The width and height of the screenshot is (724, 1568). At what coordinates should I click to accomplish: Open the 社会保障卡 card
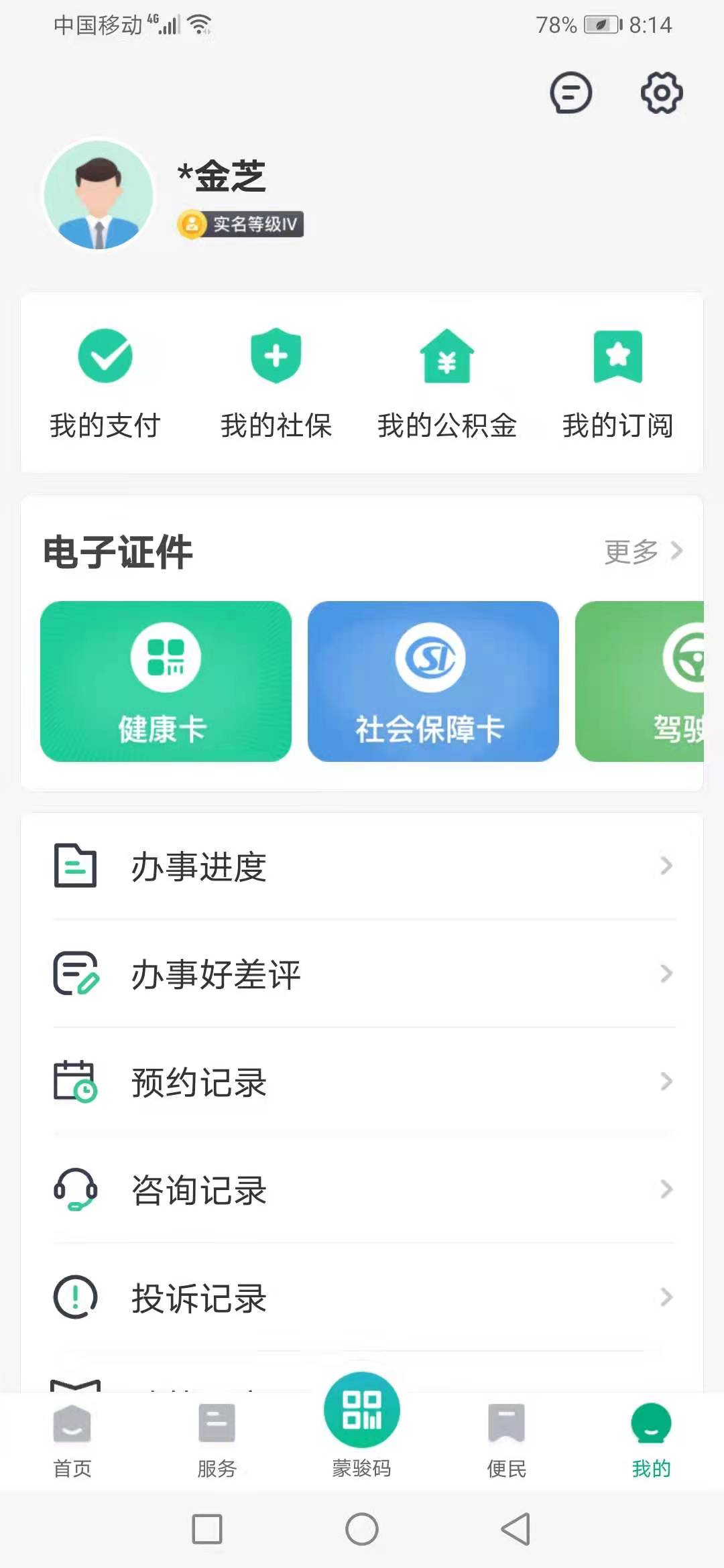click(x=433, y=681)
